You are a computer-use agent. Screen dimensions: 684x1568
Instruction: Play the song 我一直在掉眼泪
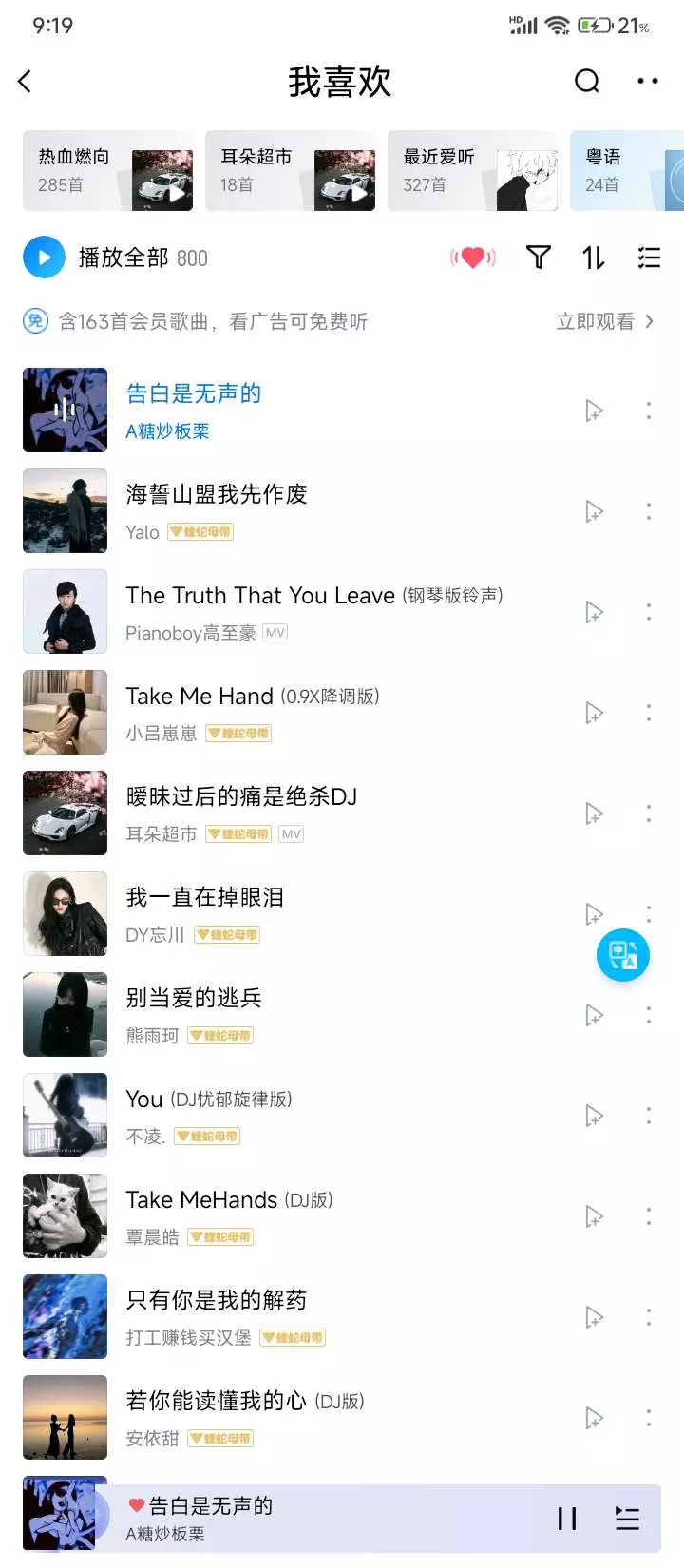(x=205, y=898)
